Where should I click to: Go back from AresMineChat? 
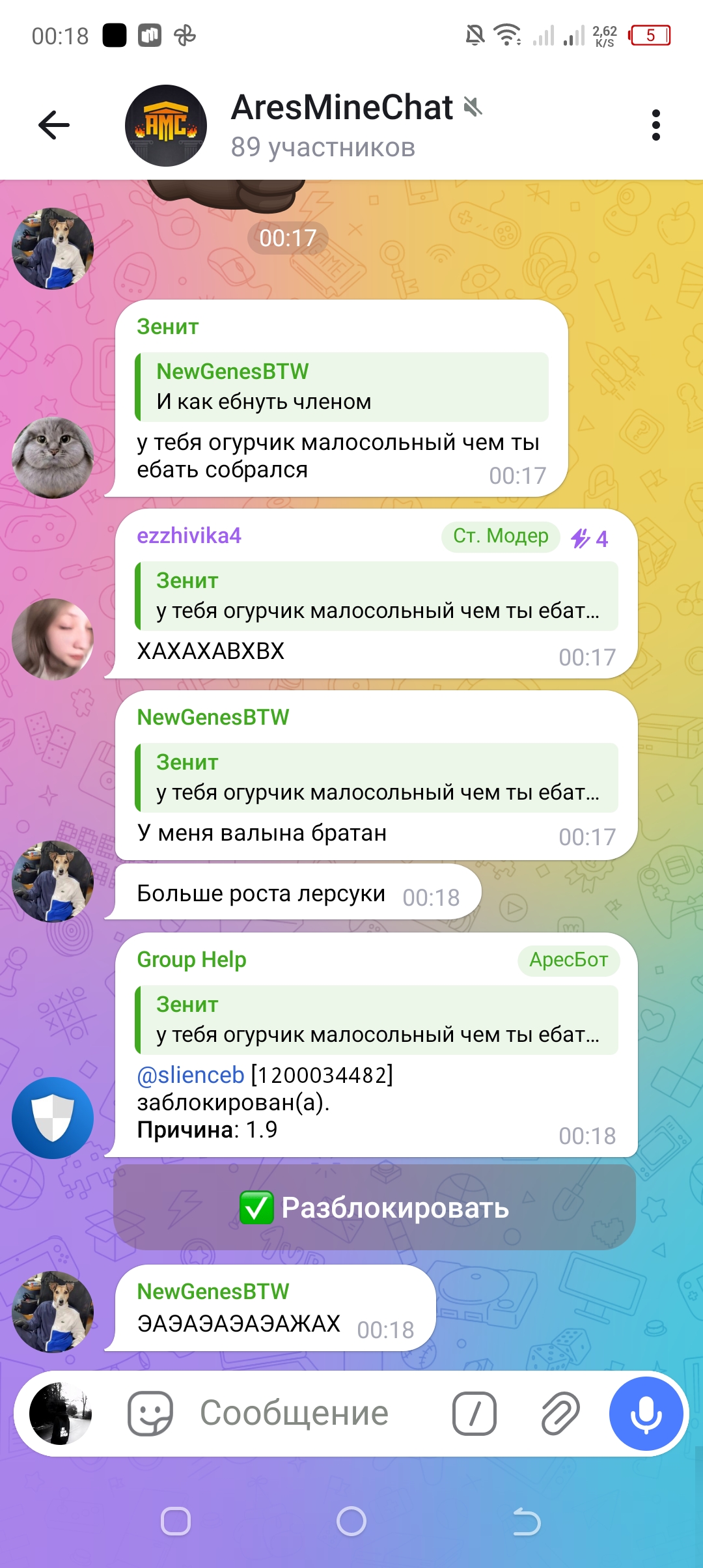(x=54, y=125)
